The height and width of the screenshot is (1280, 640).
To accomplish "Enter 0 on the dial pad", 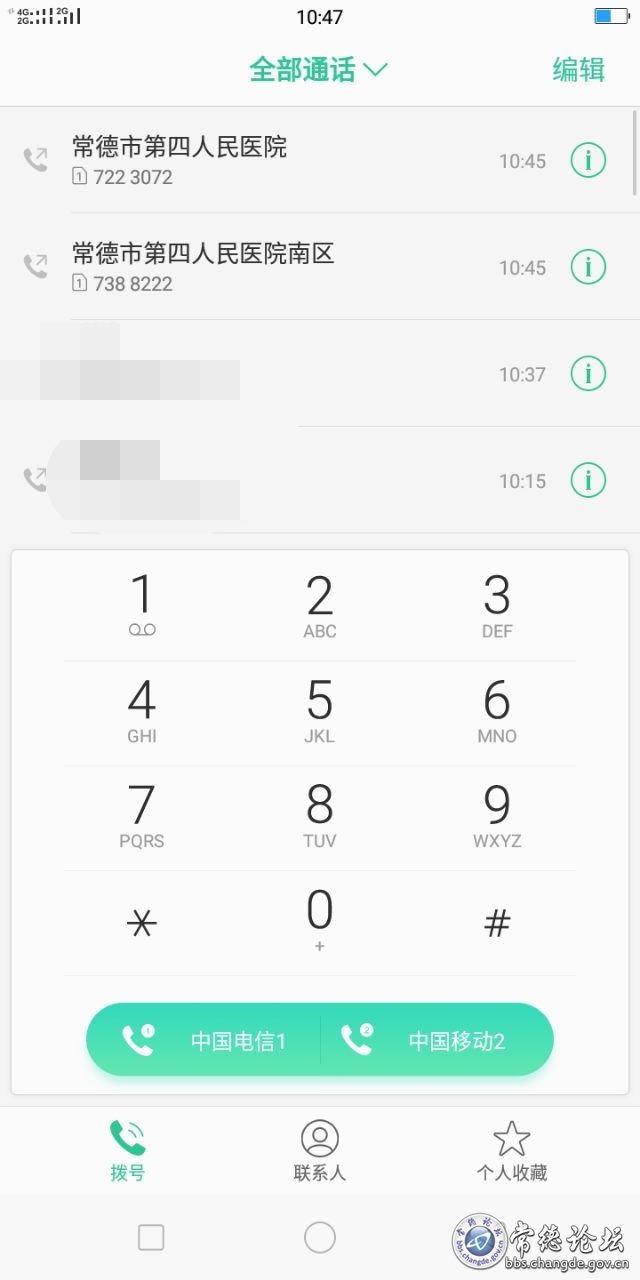I will coord(320,922).
